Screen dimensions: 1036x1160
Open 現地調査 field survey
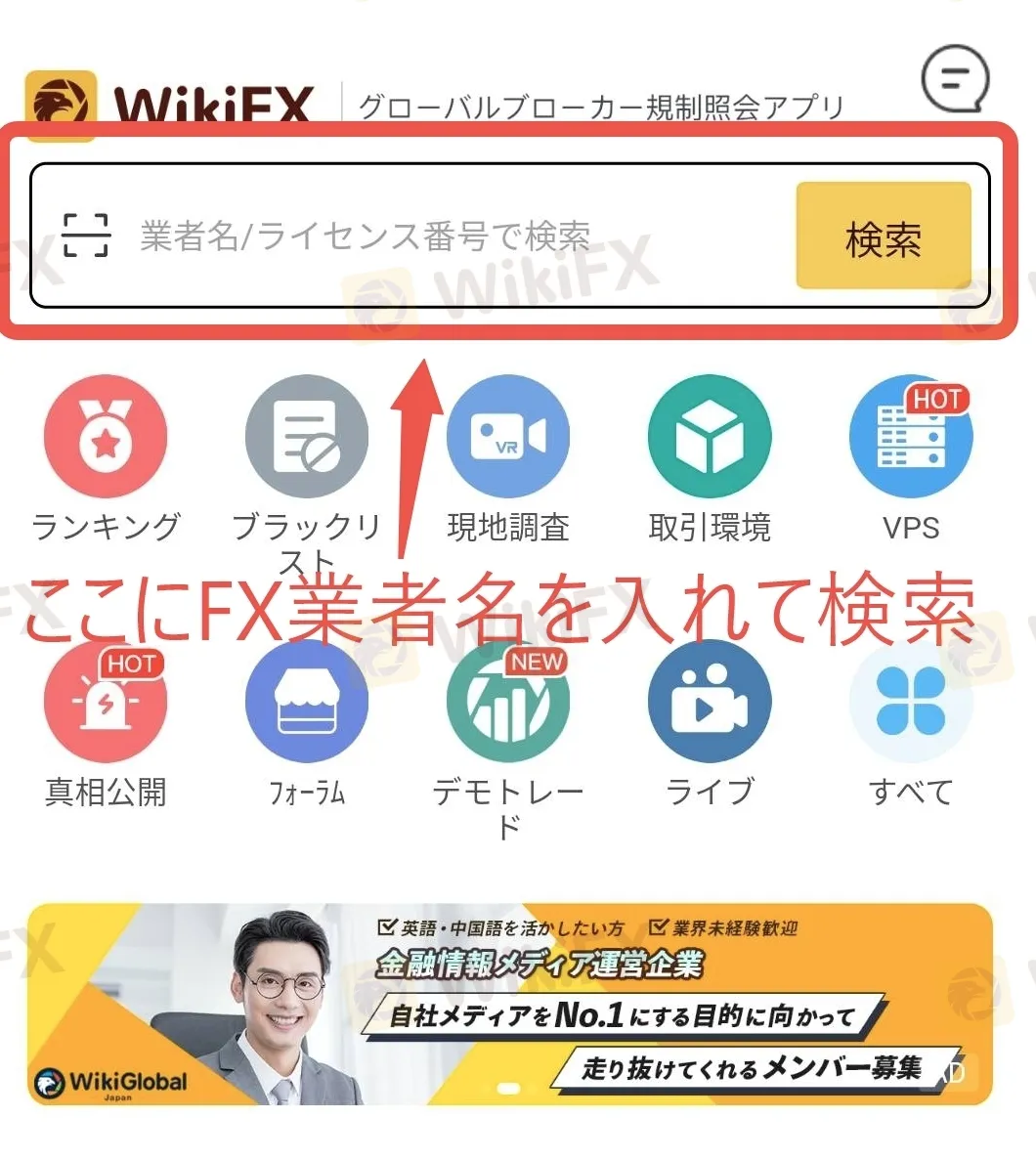508,438
